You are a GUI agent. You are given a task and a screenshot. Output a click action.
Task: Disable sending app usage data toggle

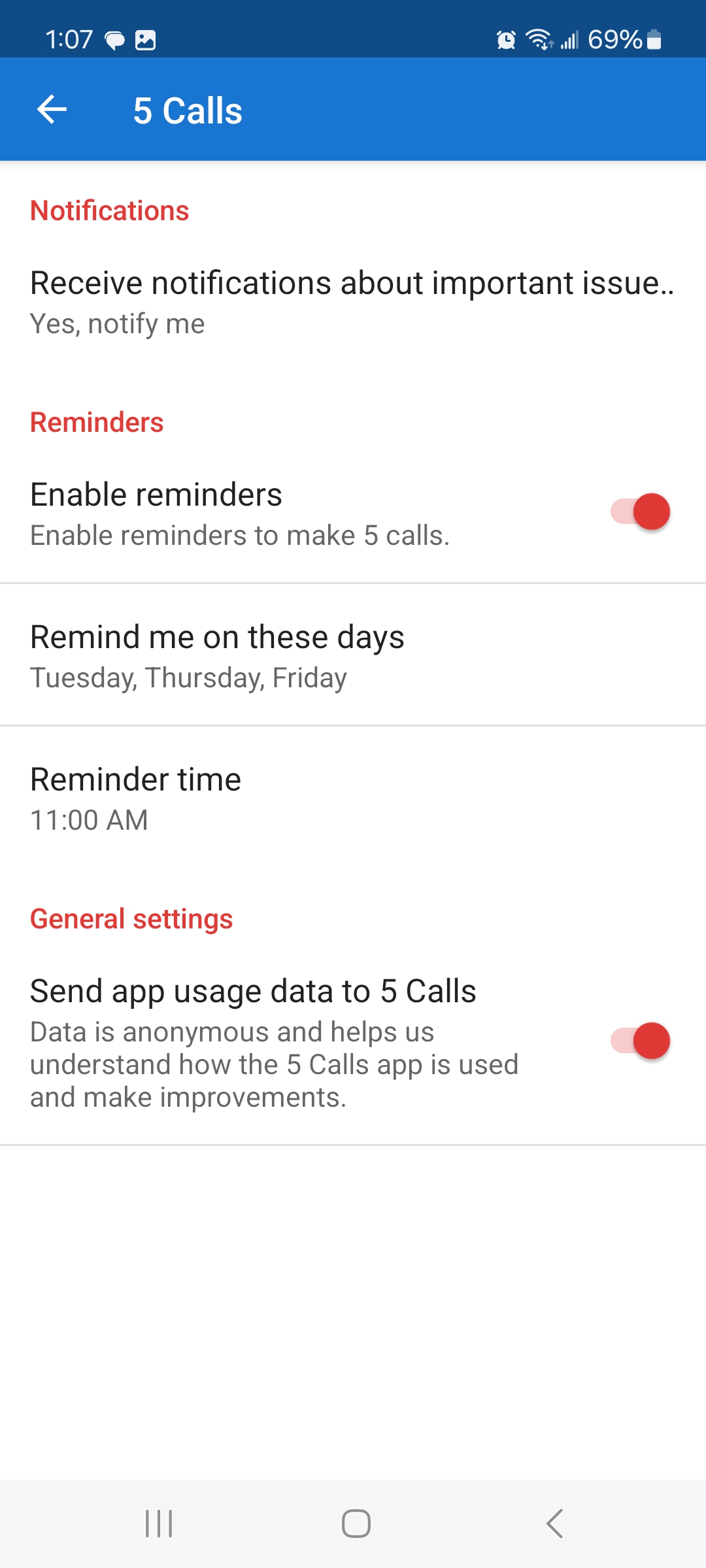coord(640,1041)
